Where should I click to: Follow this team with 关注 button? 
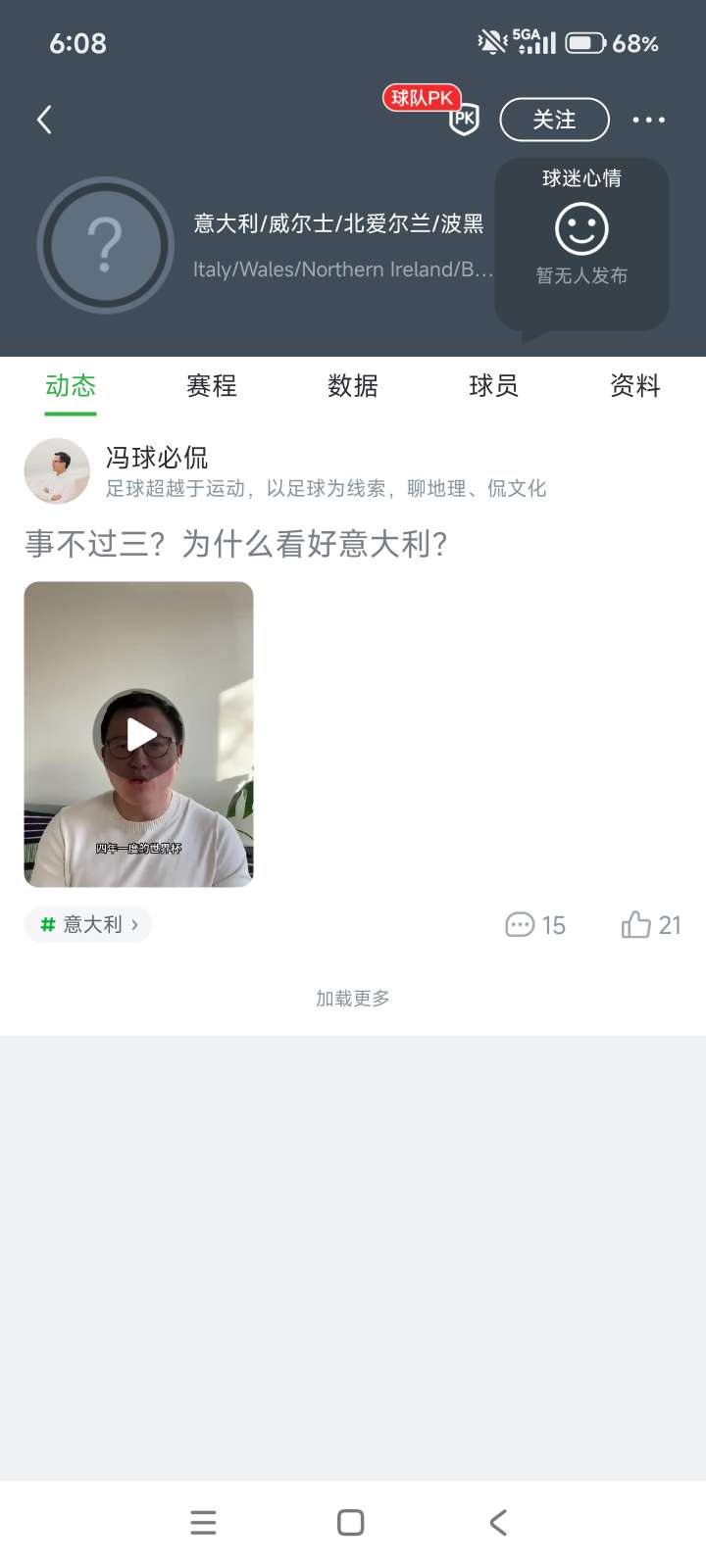click(554, 120)
